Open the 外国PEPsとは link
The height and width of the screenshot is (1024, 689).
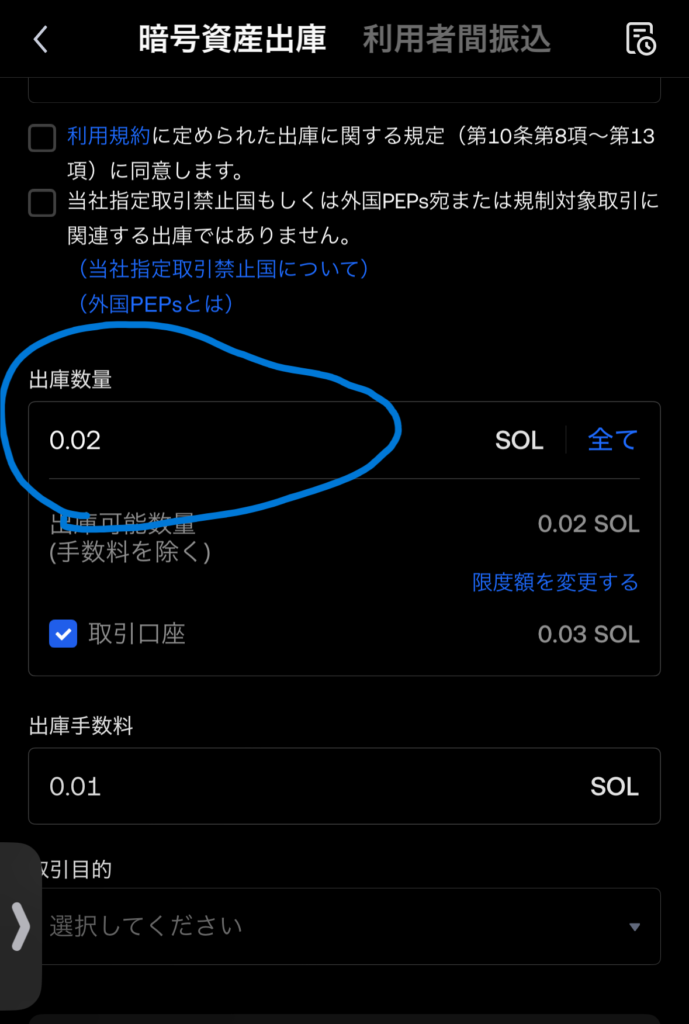157,303
